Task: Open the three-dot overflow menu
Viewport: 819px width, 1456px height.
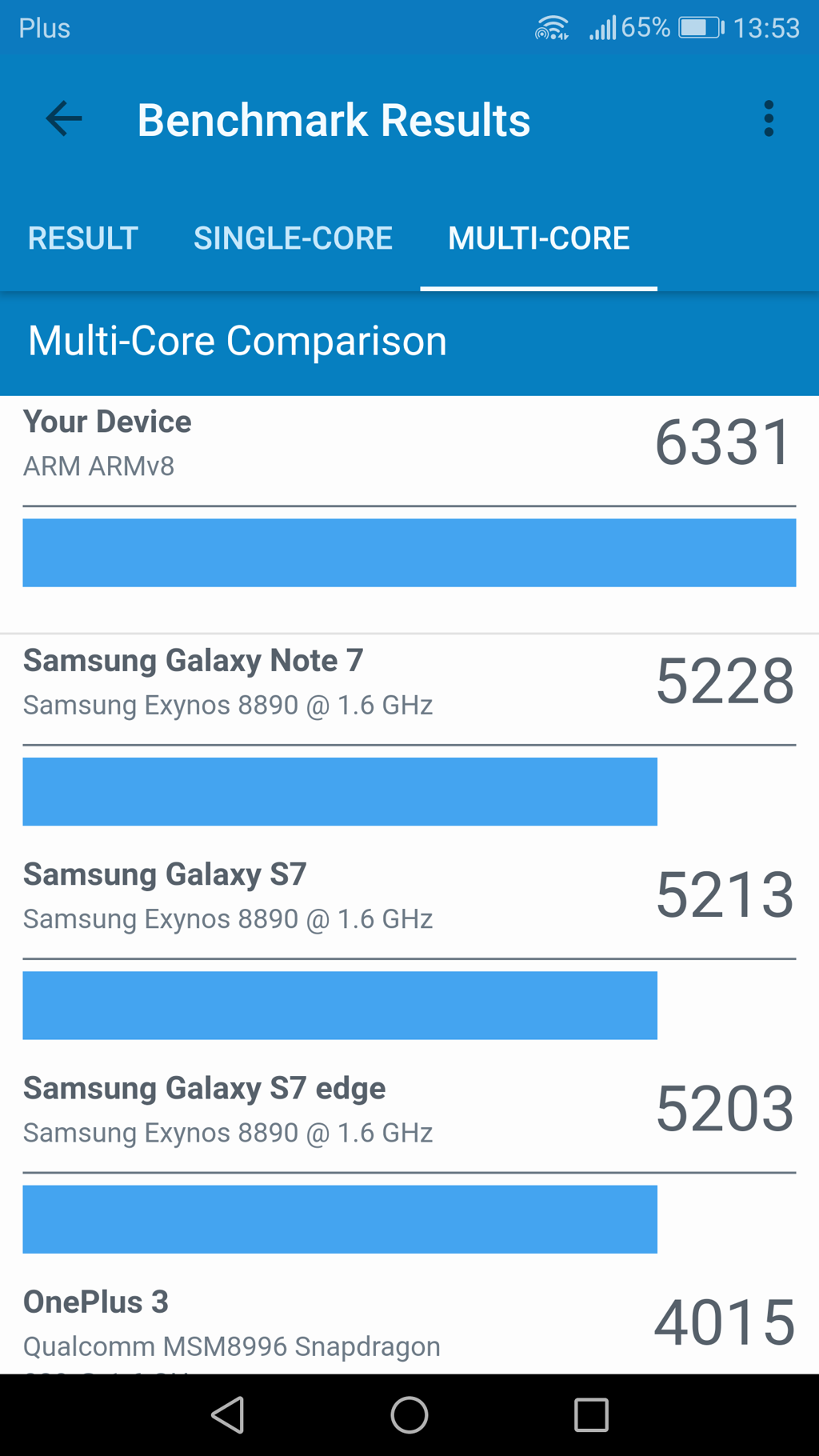Action: point(769,119)
